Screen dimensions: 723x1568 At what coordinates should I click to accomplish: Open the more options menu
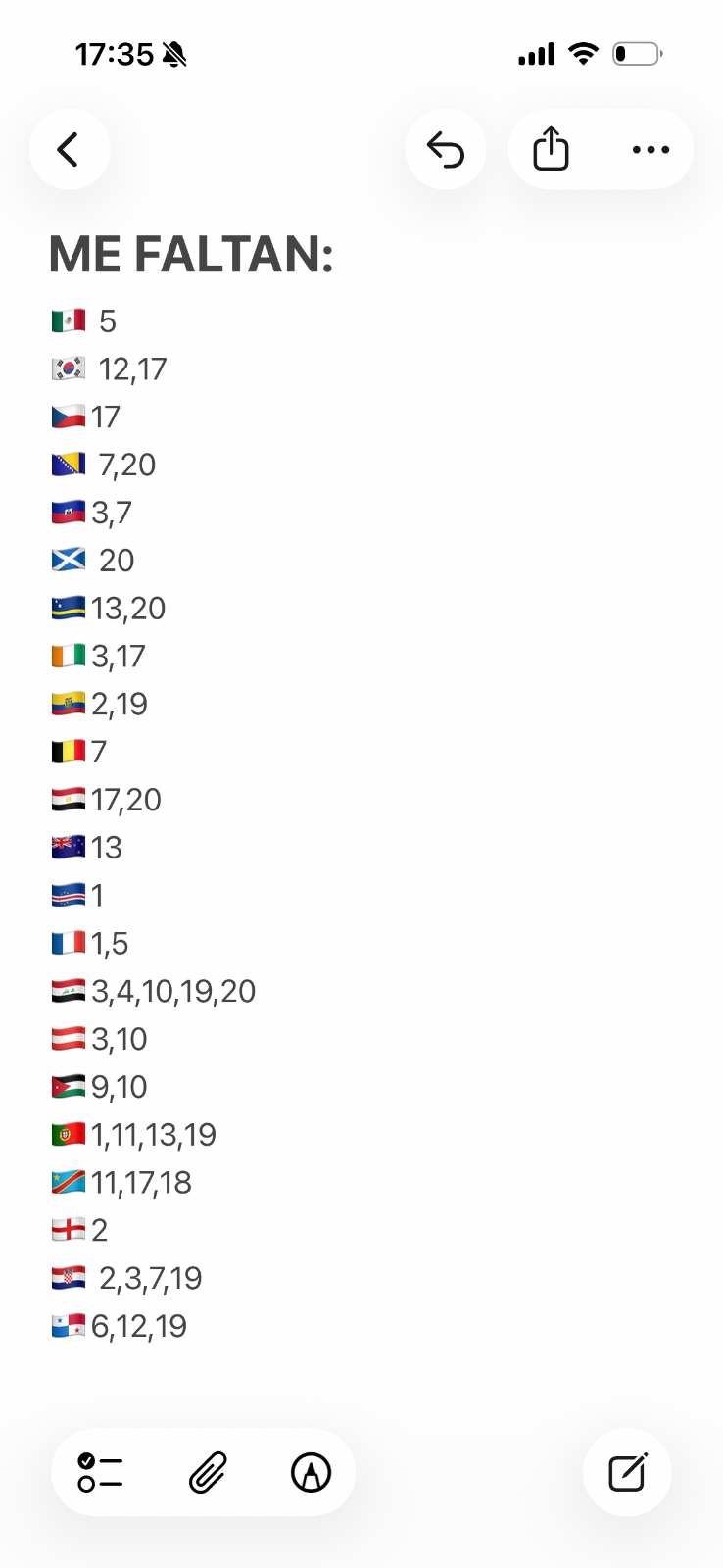click(651, 150)
